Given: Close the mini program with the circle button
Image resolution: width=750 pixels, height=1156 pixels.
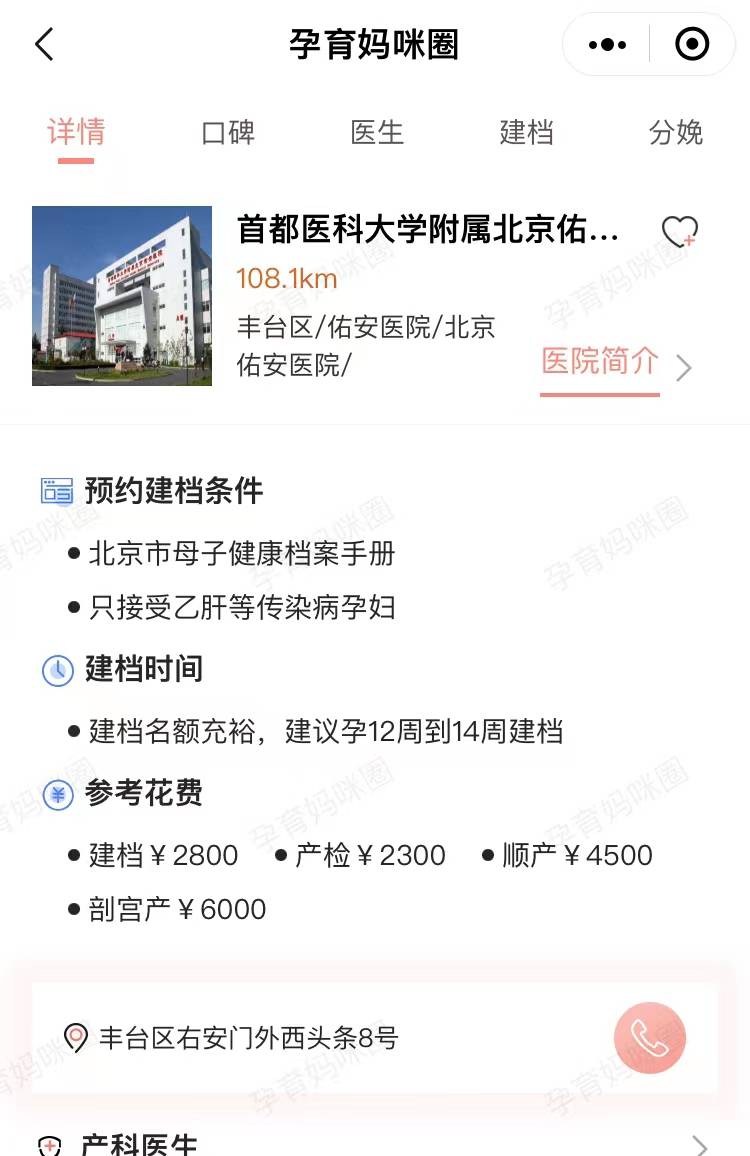Looking at the screenshot, I should point(692,45).
